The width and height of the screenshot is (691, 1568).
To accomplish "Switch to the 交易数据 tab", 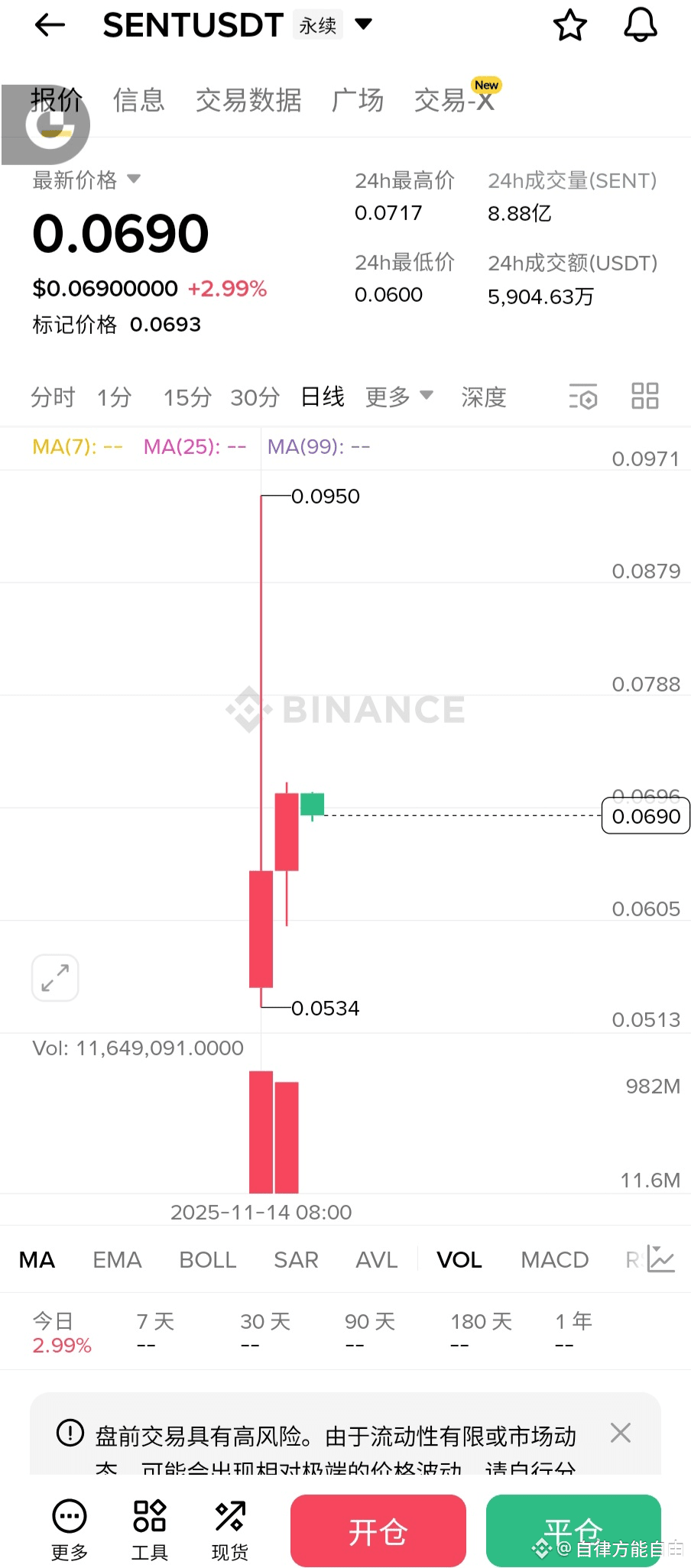I will click(248, 100).
